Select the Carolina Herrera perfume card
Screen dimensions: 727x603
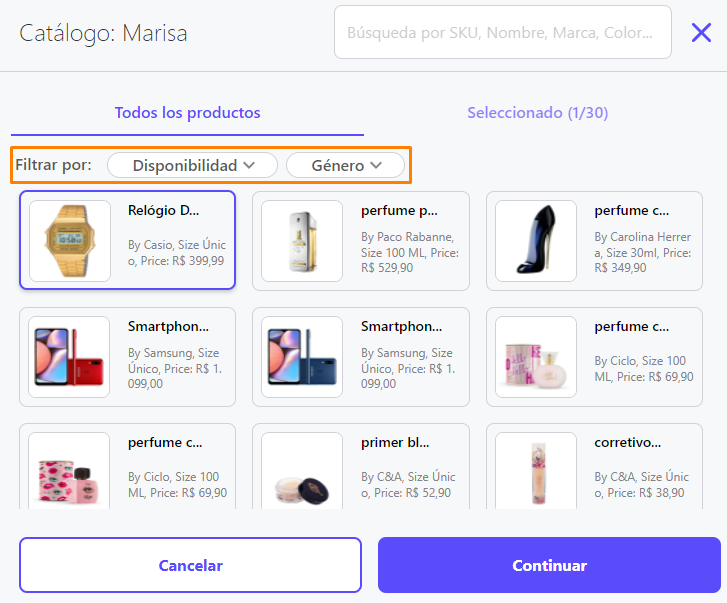click(594, 241)
